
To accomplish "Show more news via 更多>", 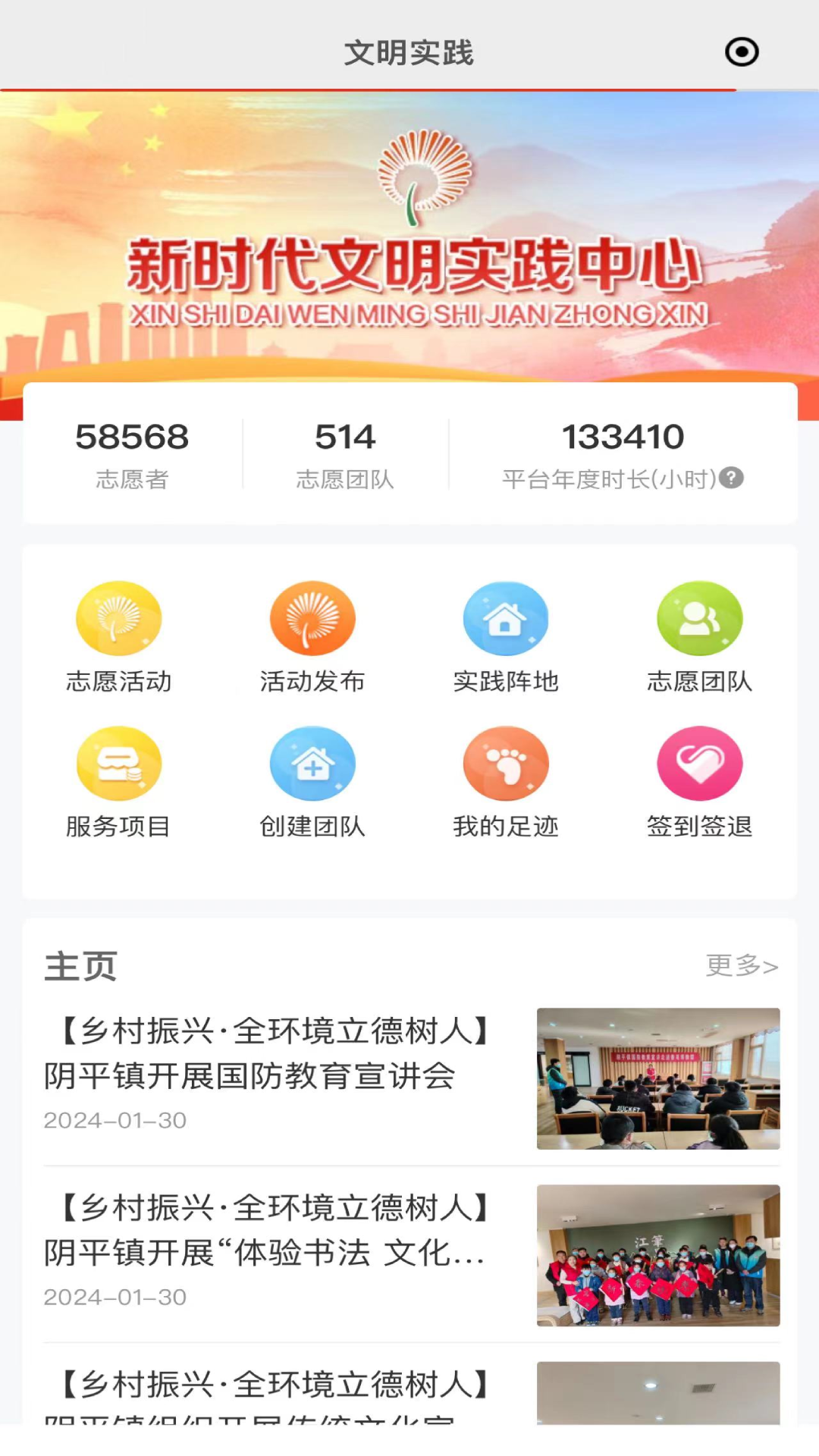I will [x=742, y=965].
